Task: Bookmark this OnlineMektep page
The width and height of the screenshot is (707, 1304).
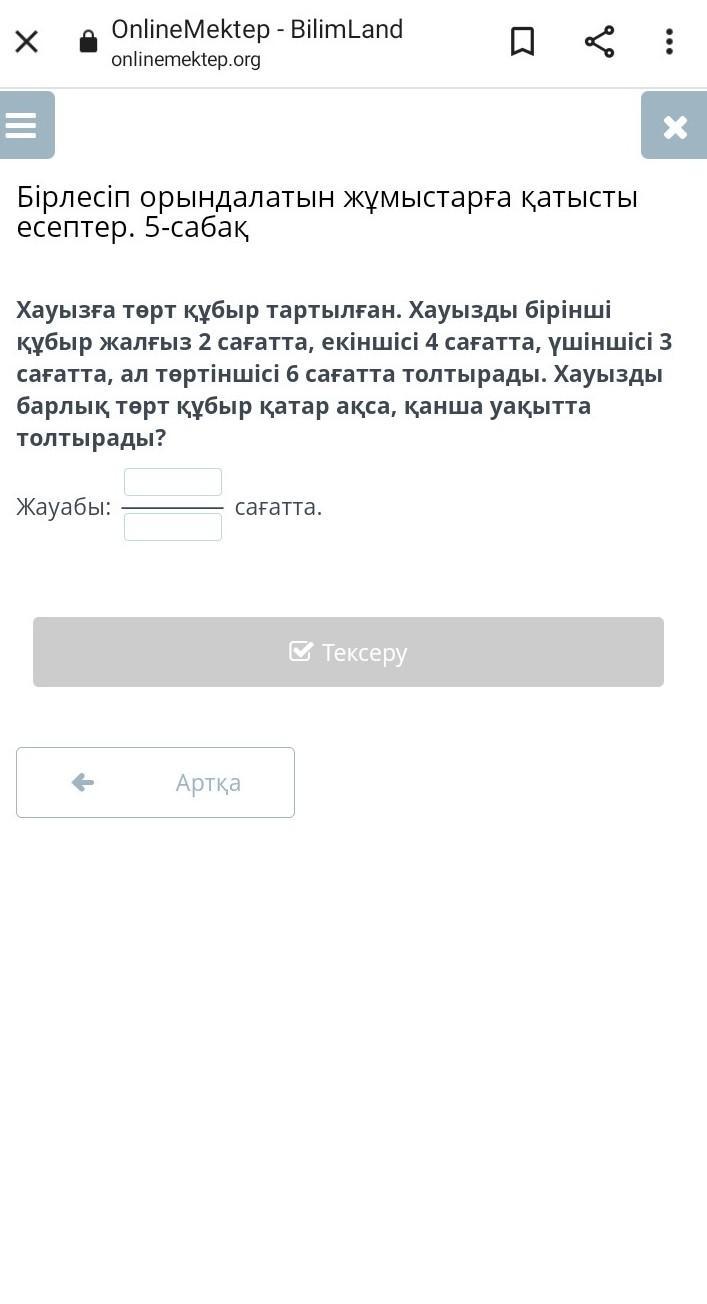Action: click(x=522, y=42)
